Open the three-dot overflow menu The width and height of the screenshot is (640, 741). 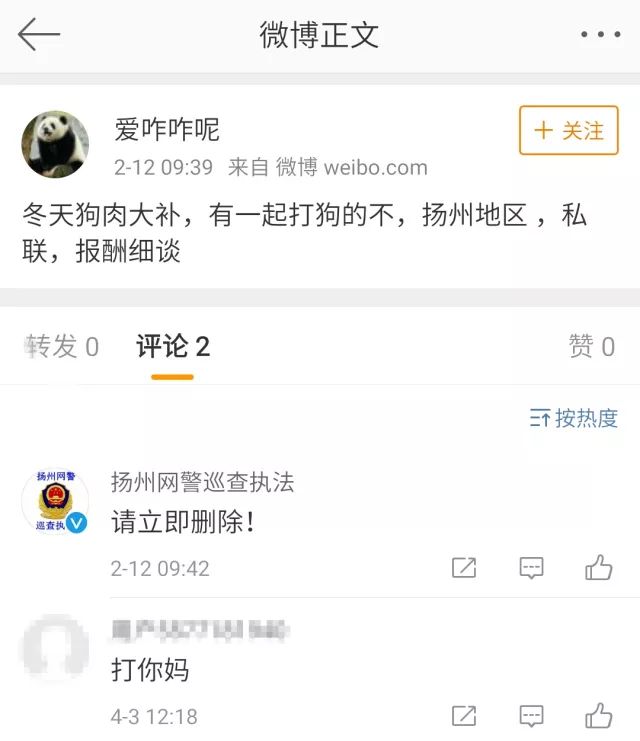pos(600,35)
